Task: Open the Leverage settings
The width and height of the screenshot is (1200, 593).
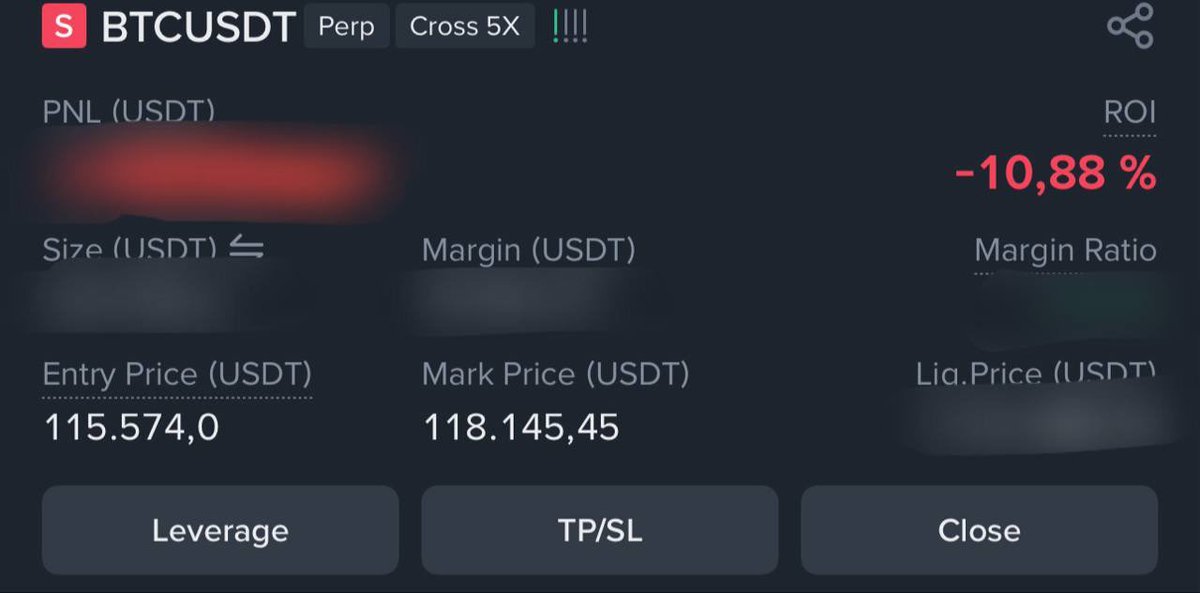Action: [220, 530]
